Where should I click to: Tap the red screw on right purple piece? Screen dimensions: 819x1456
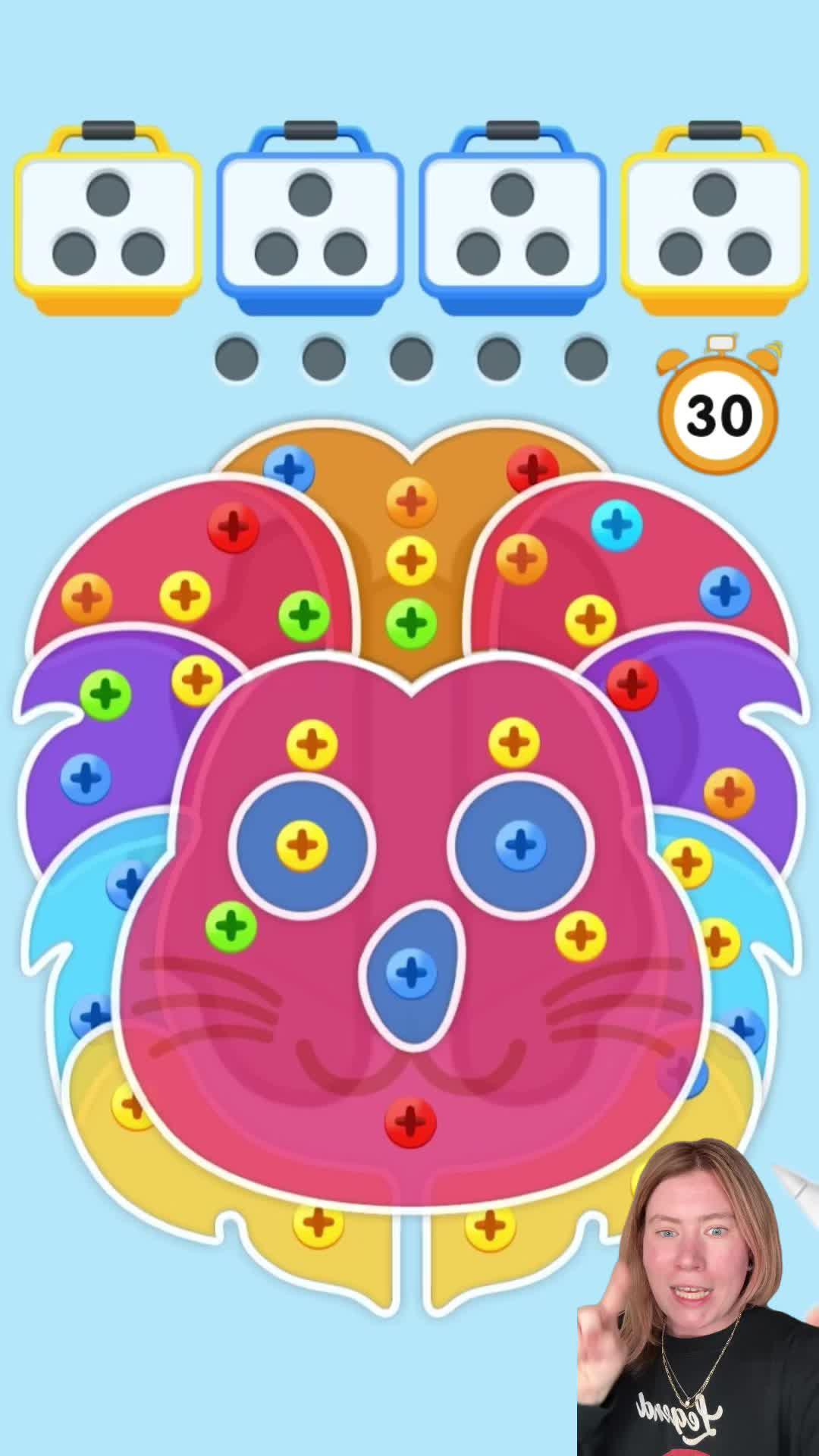point(632,685)
